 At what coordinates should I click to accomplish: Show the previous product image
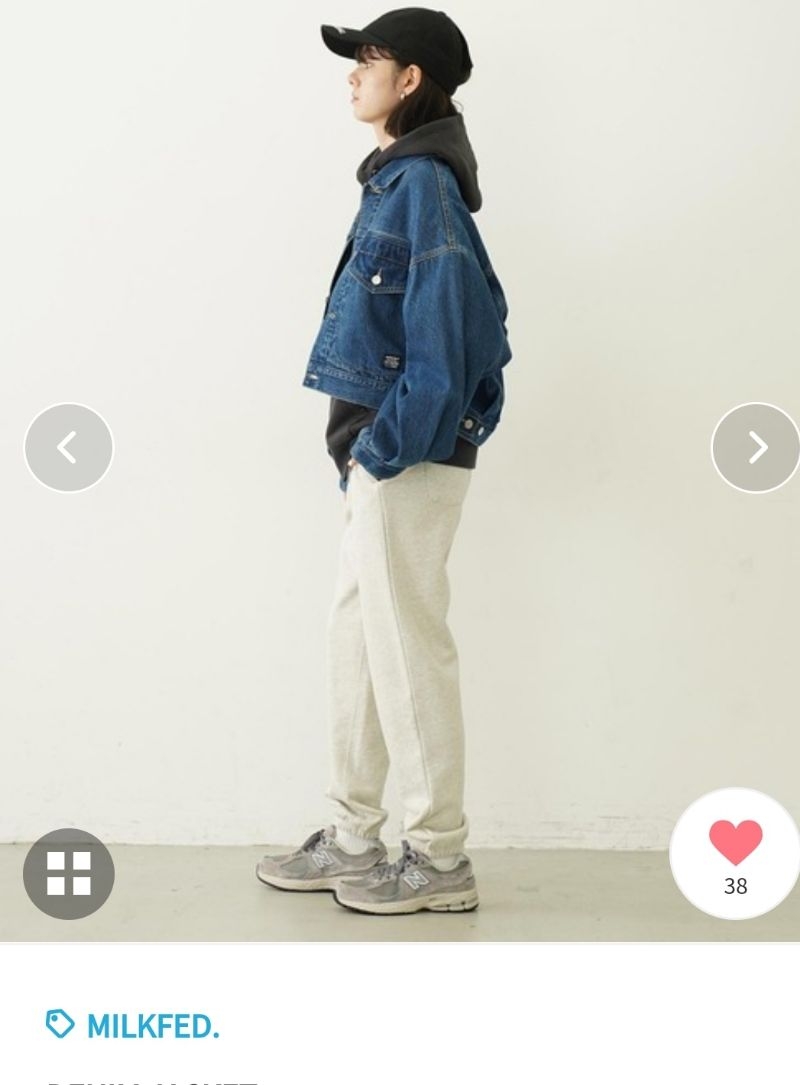point(68,447)
